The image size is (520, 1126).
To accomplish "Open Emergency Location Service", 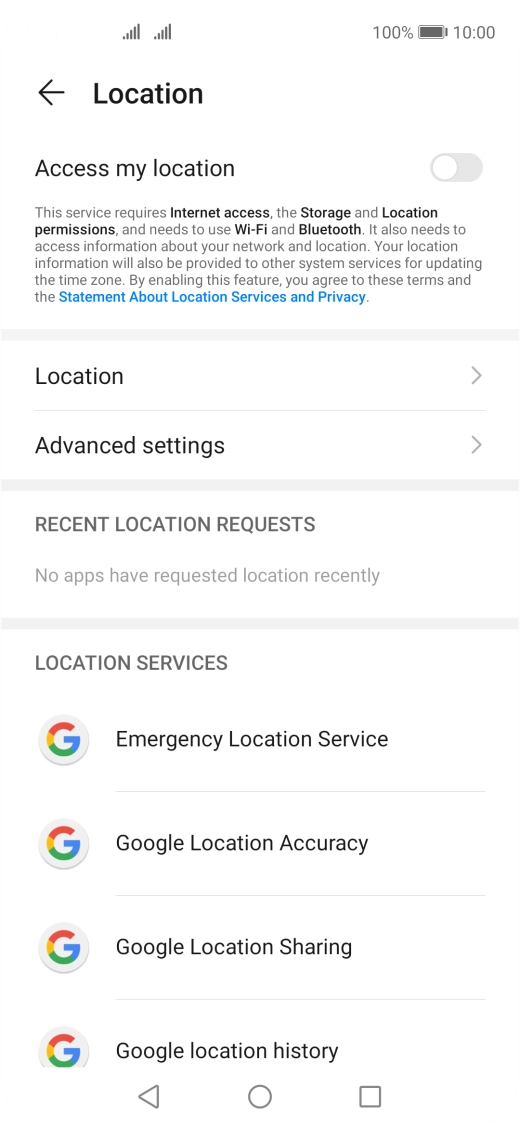I will [260, 740].
